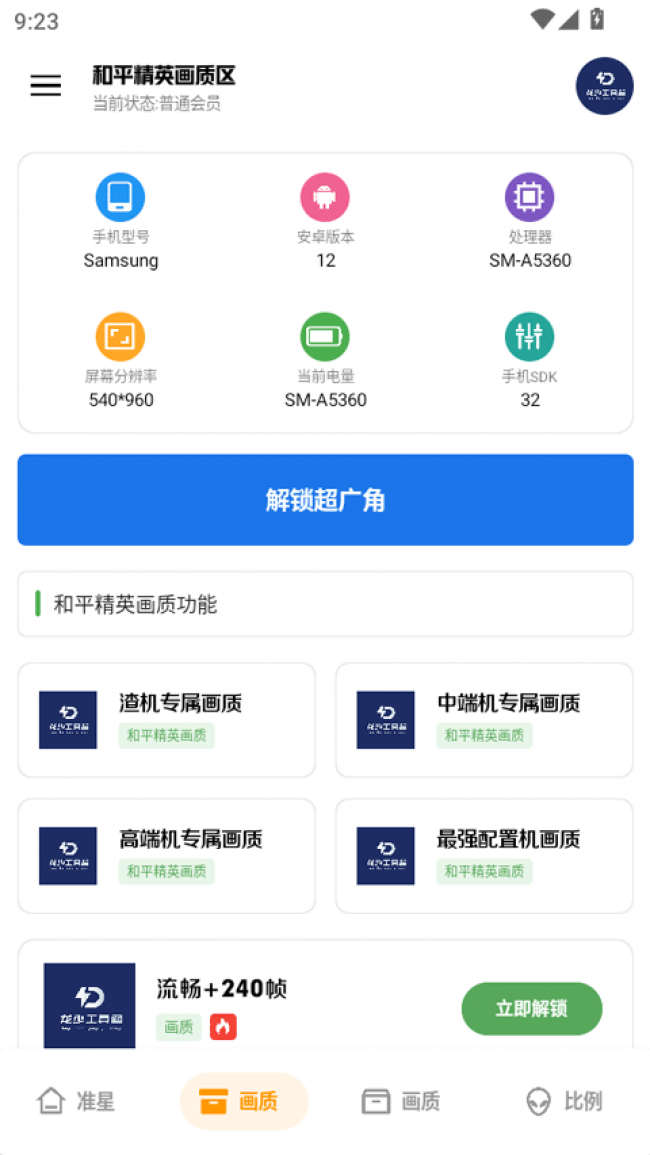Tap the profile avatar in the header
650x1155 pixels.
[x=604, y=86]
